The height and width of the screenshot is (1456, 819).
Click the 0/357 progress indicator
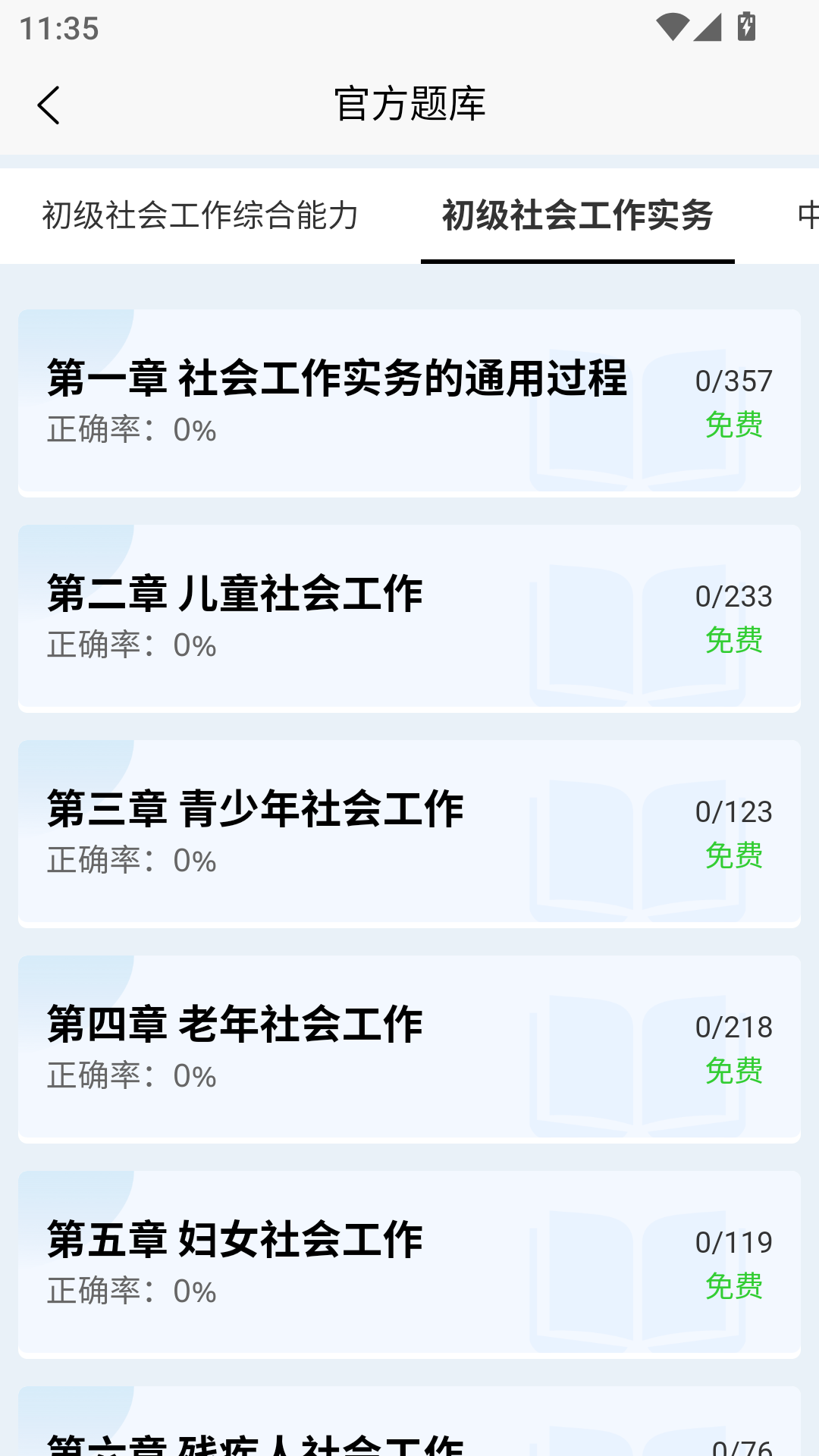[733, 379]
